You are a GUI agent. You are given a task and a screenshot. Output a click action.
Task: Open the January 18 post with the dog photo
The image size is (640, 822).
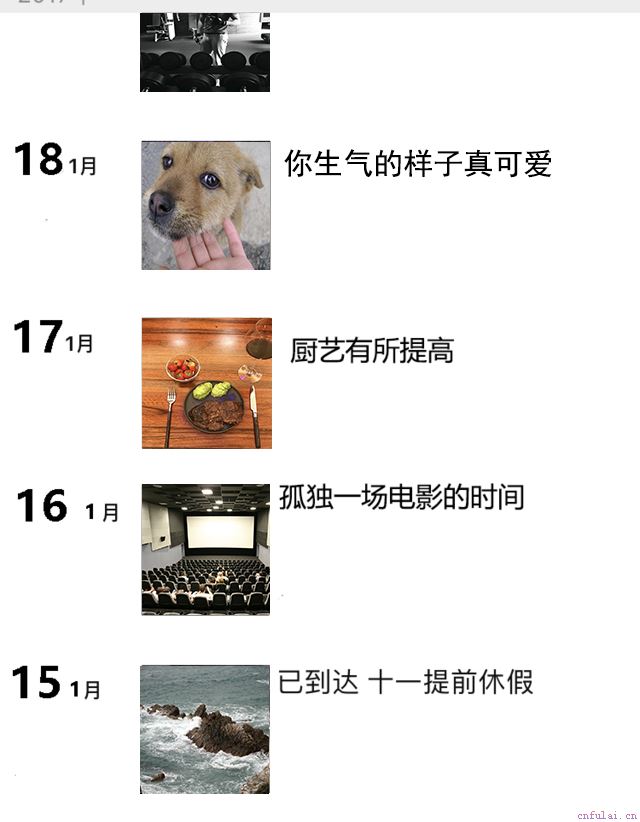(x=205, y=205)
